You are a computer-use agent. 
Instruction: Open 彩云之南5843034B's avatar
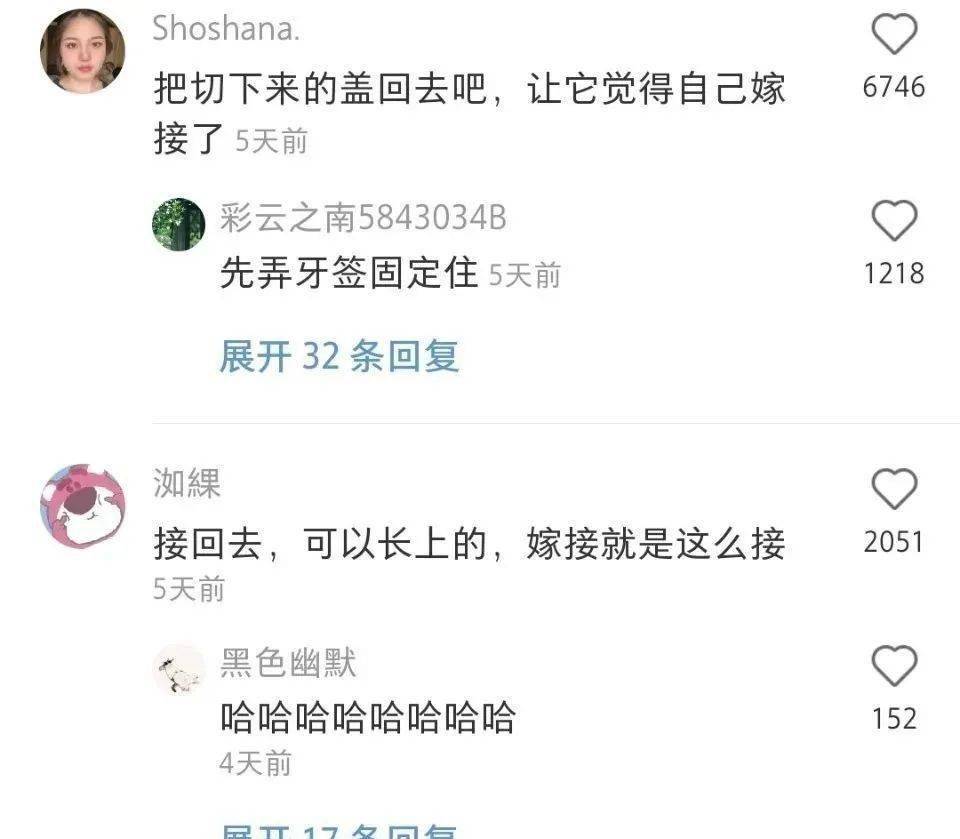[x=178, y=224]
